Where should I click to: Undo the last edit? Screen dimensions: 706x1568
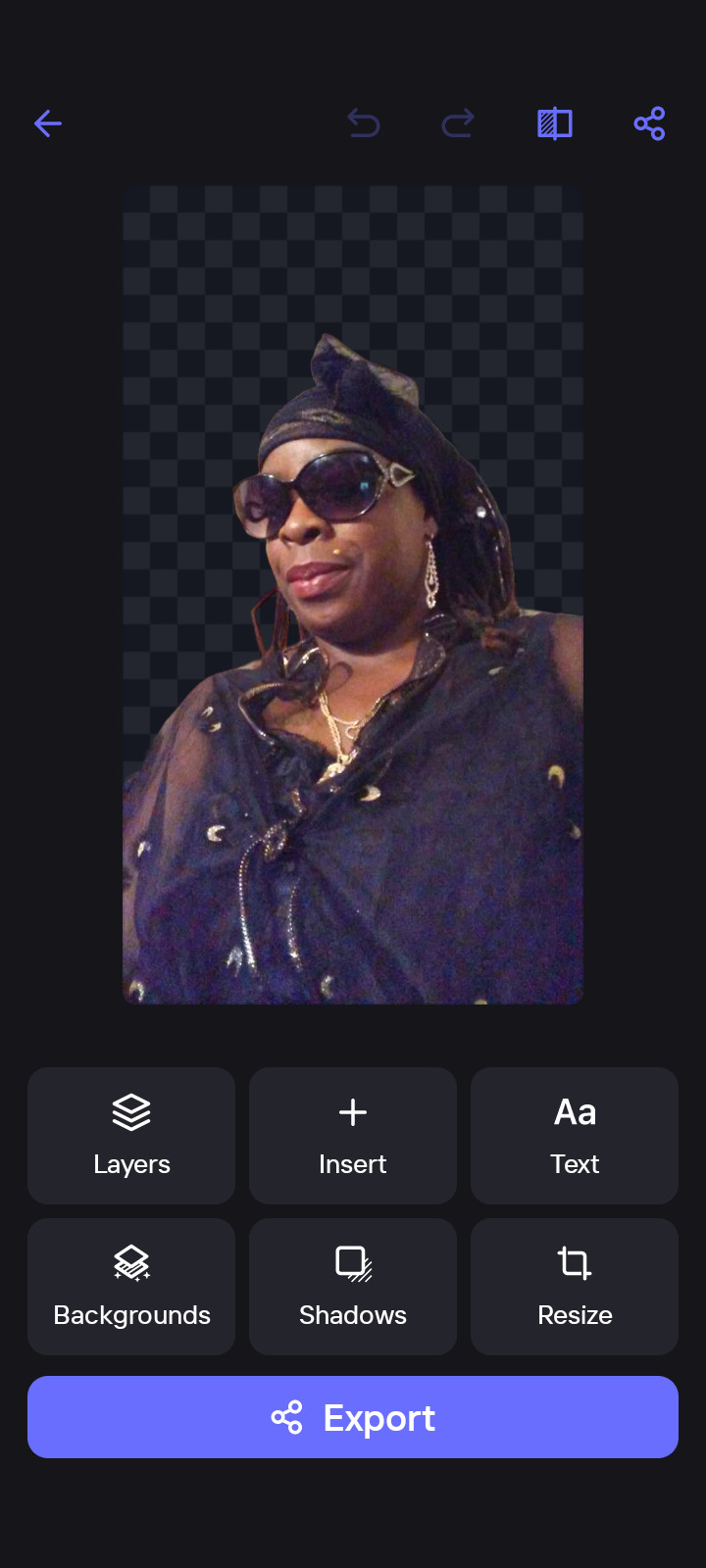click(x=364, y=123)
